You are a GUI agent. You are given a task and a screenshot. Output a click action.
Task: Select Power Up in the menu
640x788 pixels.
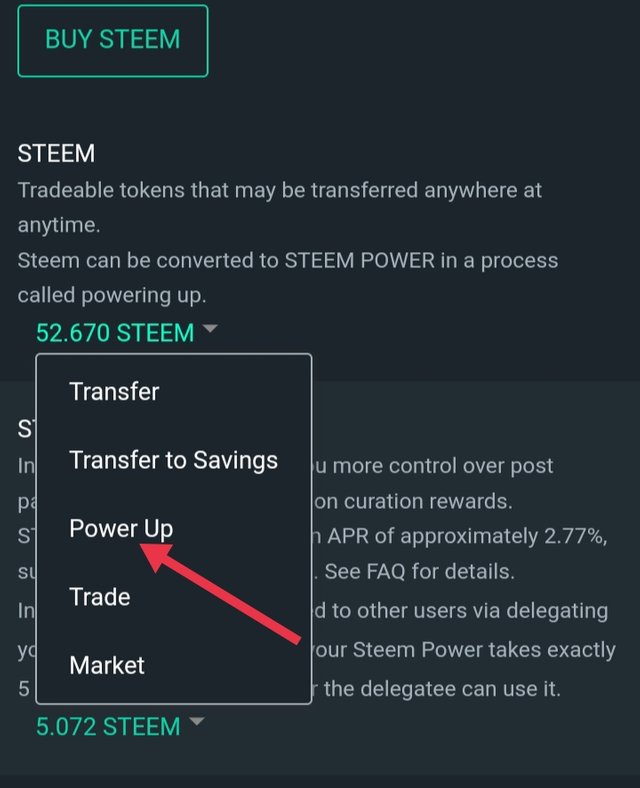[x=121, y=528]
